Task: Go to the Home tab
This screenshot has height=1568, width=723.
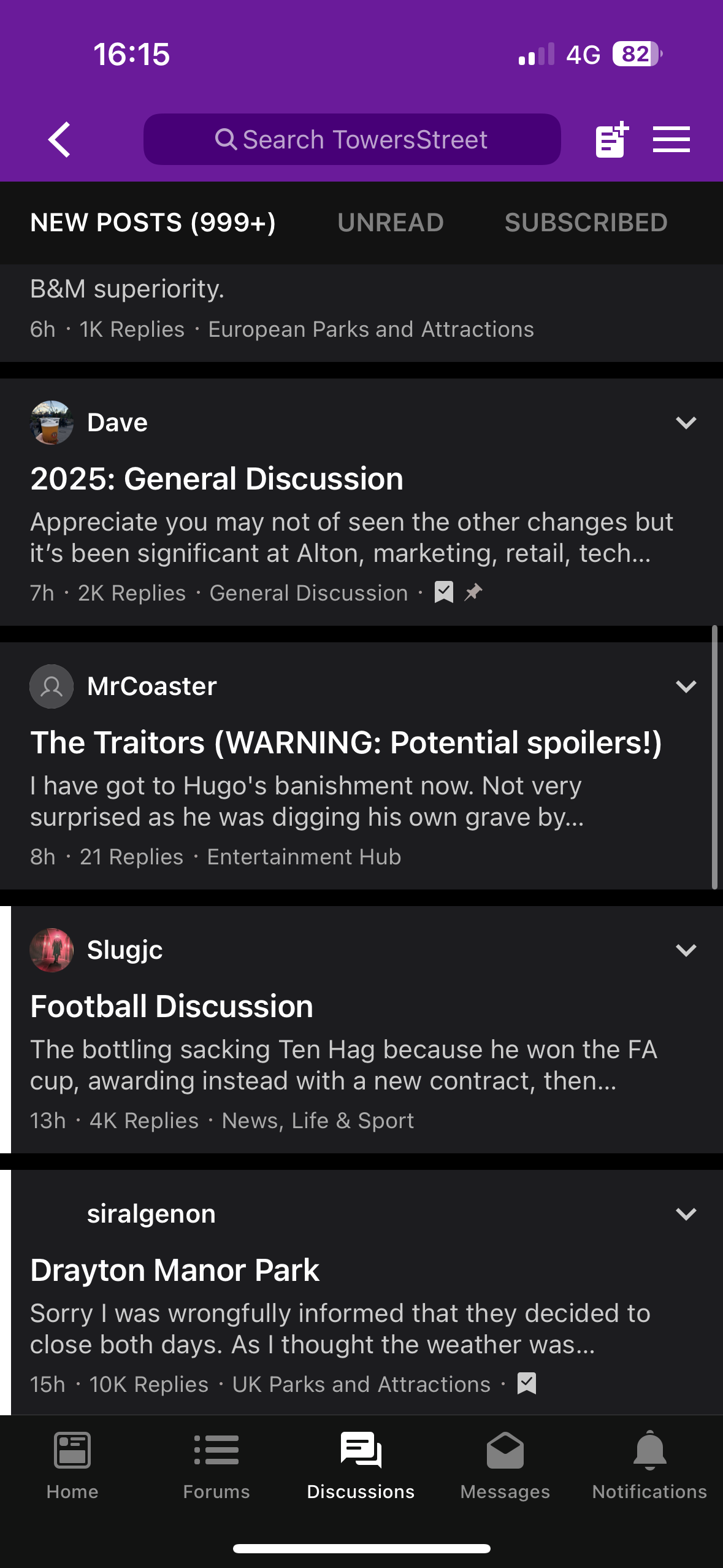Action: 72,1465
